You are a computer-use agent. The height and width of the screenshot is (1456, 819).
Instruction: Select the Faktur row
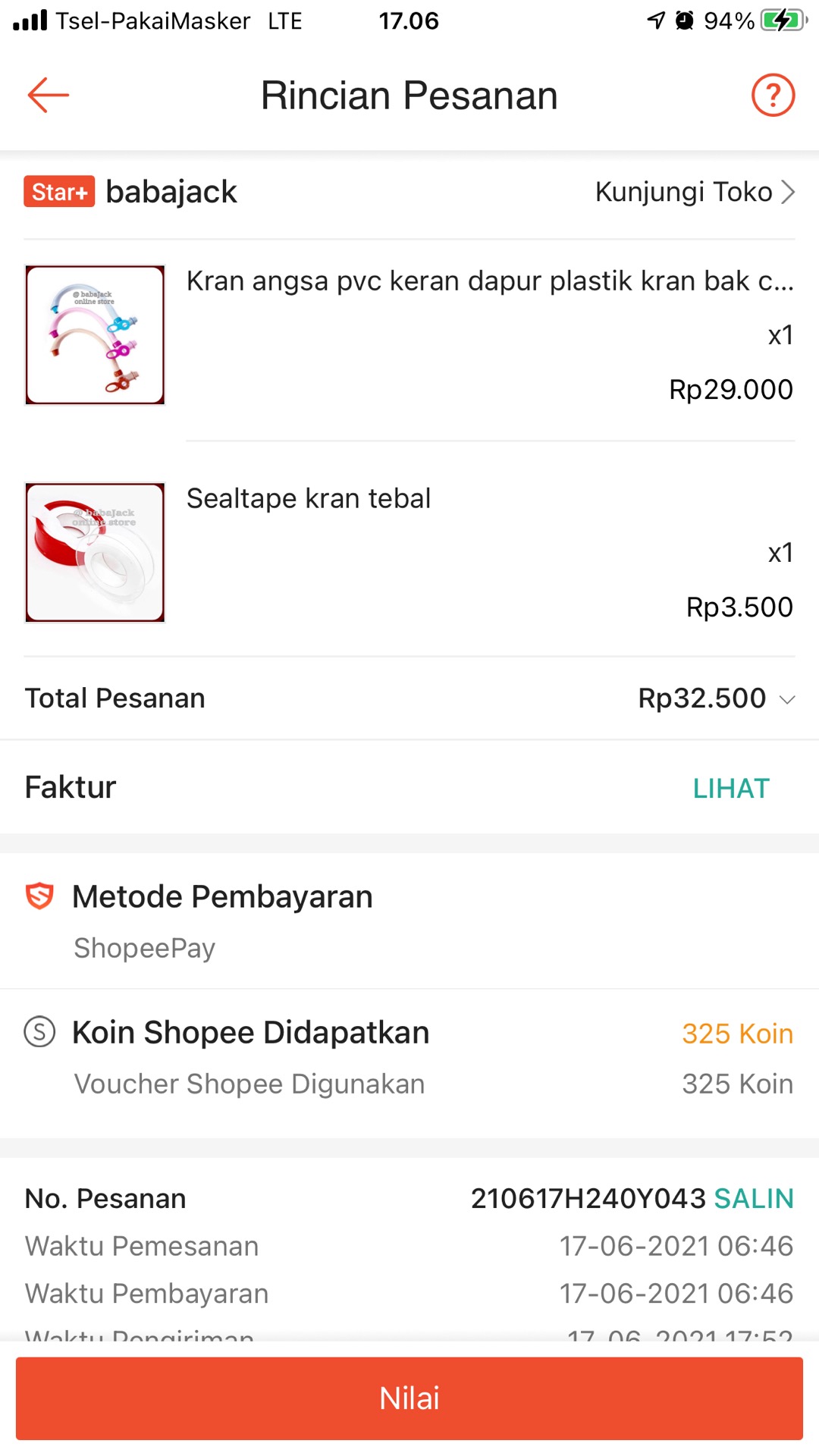tap(70, 787)
